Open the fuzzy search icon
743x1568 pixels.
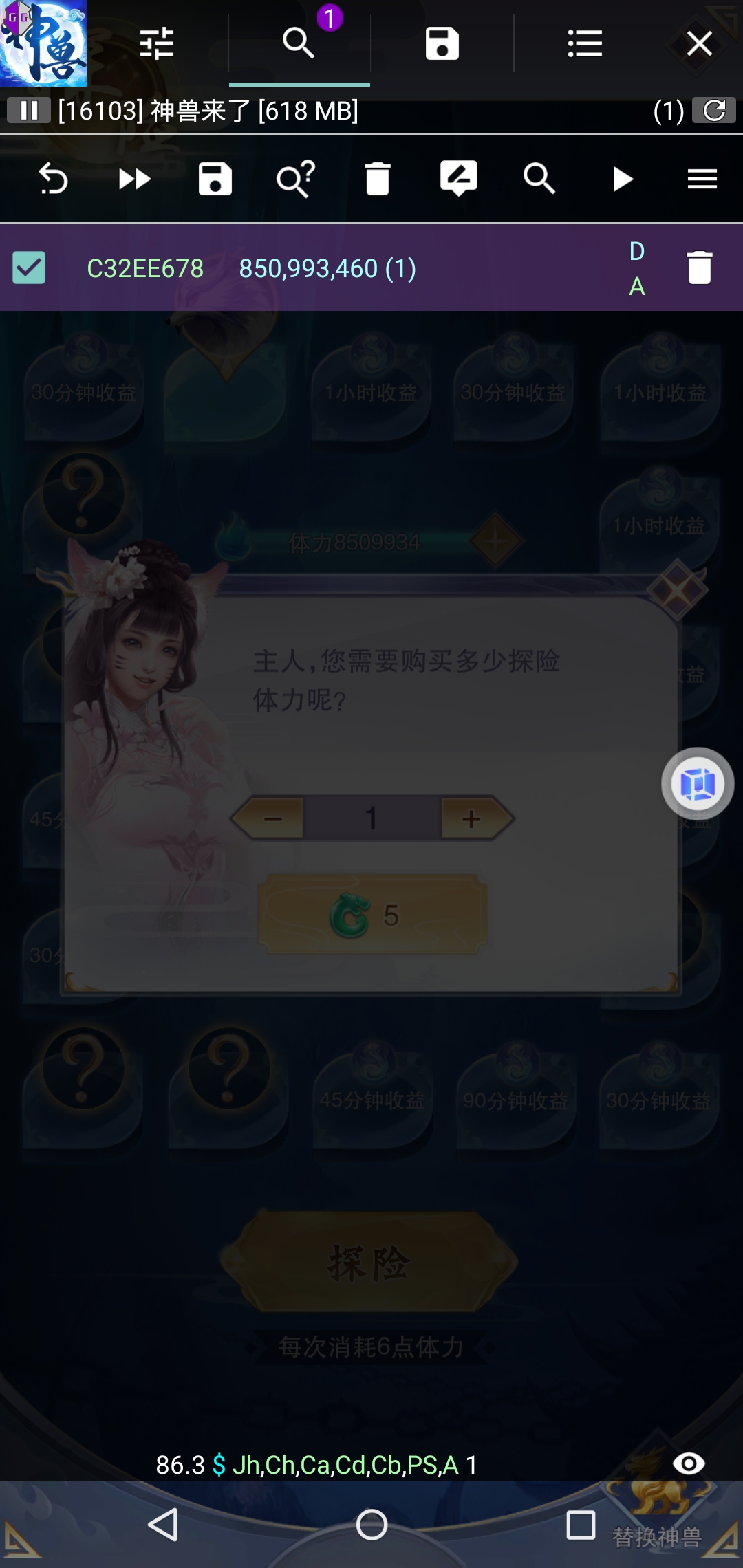point(296,179)
